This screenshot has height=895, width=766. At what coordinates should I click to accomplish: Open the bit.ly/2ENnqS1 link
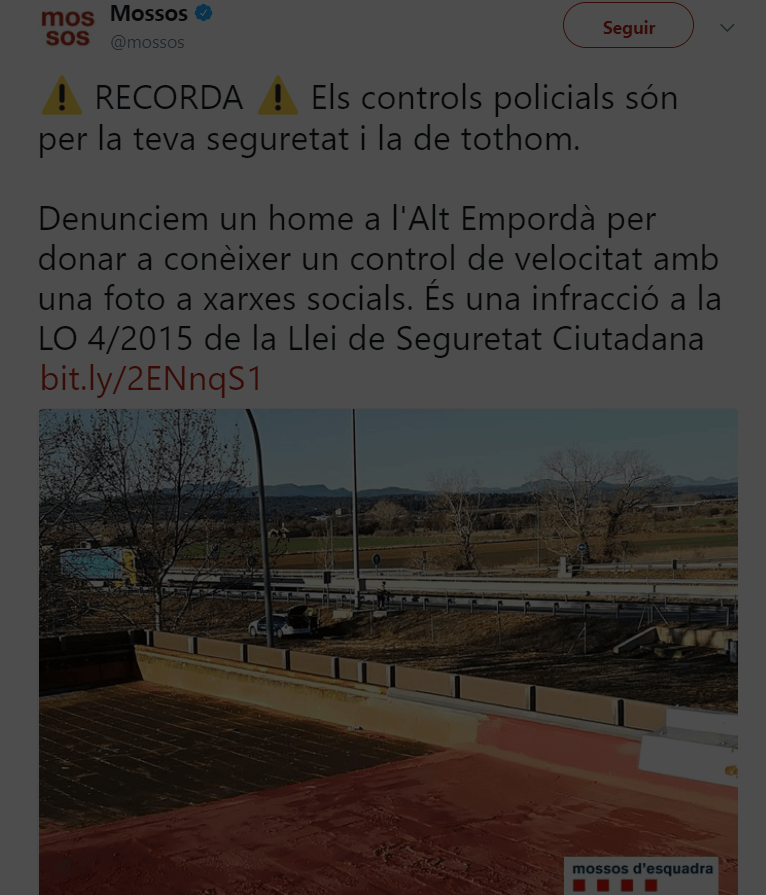click(151, 380)
